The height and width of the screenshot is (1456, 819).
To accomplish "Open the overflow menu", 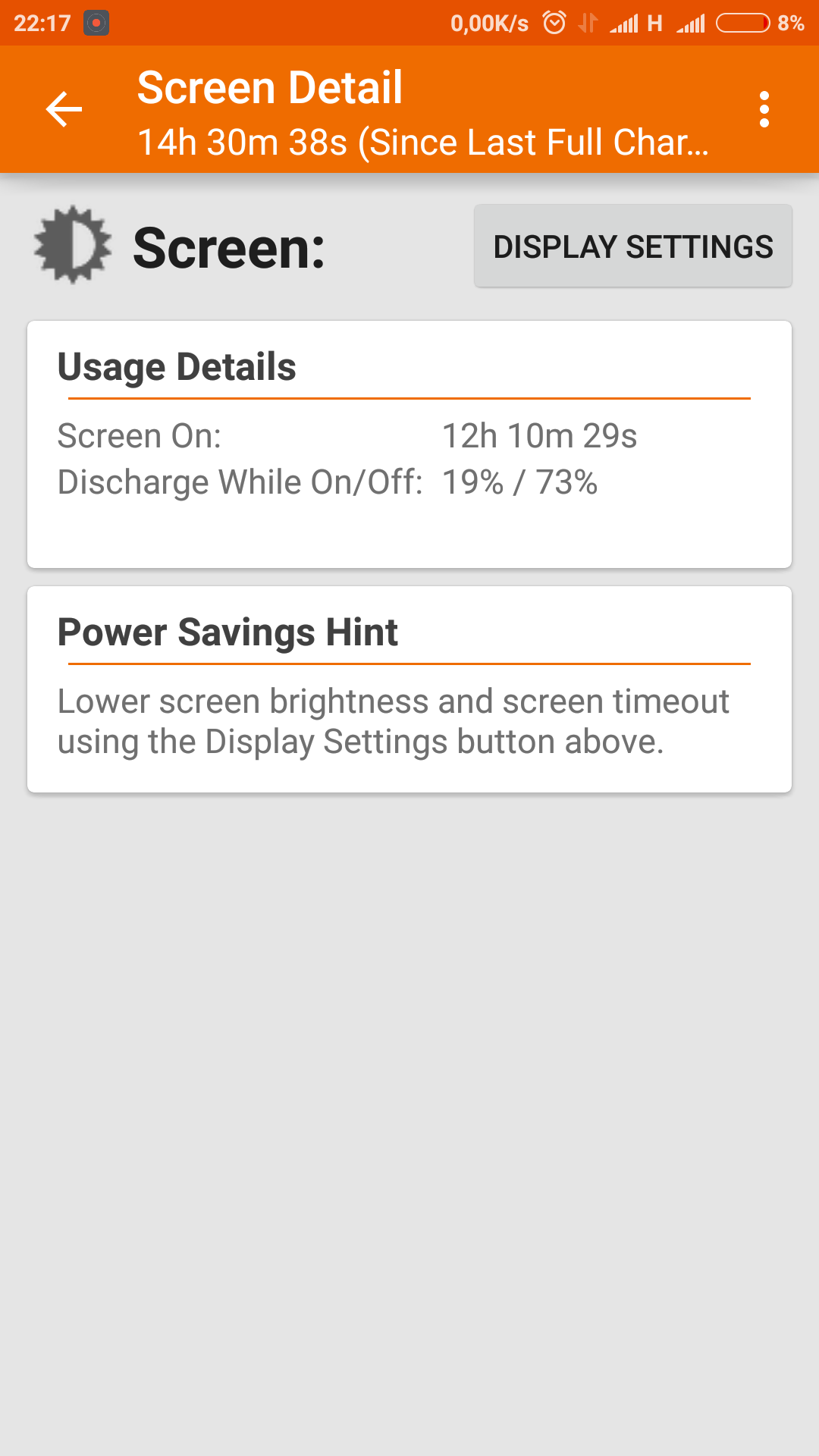I will point(764,110).
